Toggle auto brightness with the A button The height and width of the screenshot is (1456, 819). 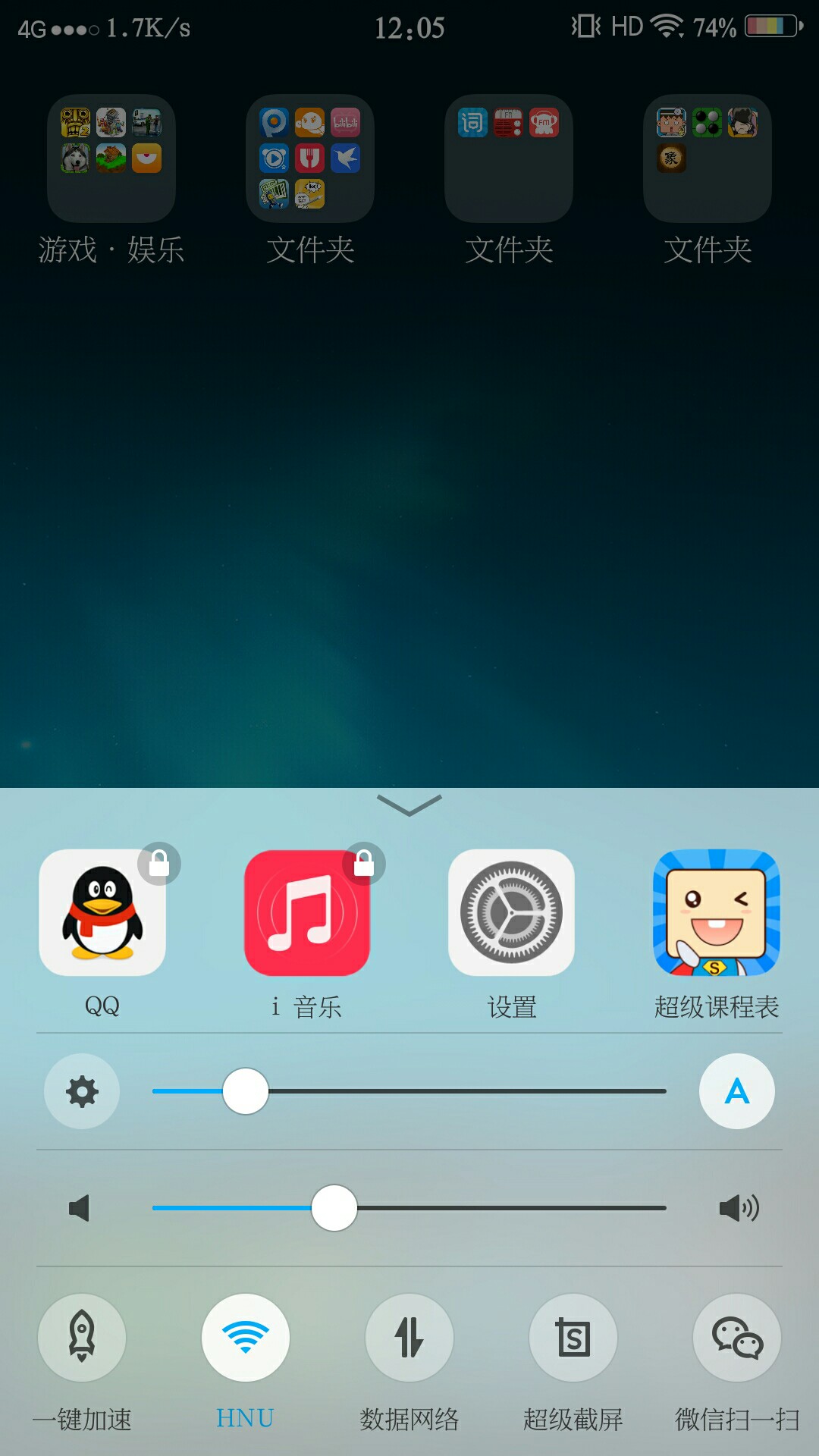pyautogui.click(x=736, y=1091)
